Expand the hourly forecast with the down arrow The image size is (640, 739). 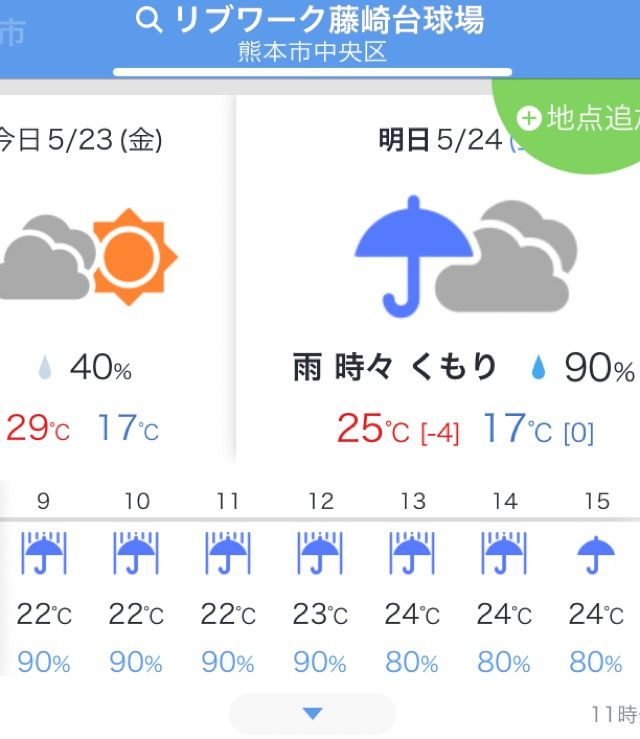pos(313,713)
